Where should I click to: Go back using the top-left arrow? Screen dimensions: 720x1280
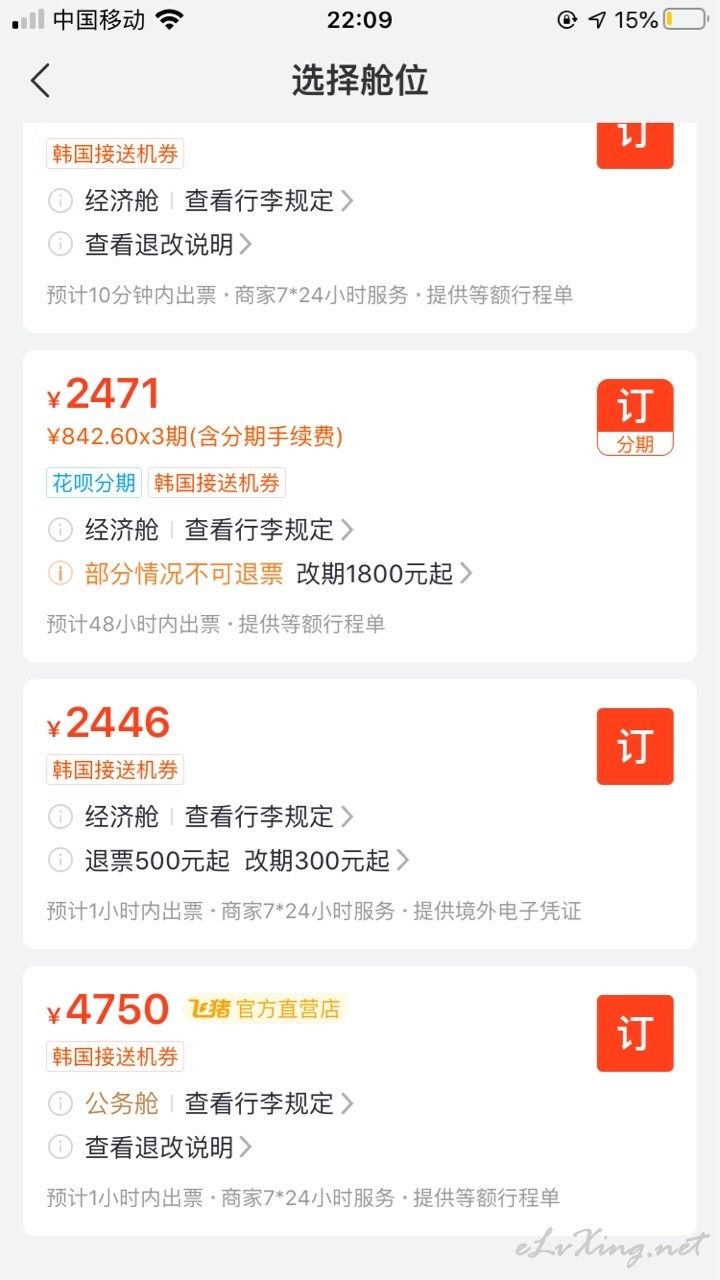point(40,80)
